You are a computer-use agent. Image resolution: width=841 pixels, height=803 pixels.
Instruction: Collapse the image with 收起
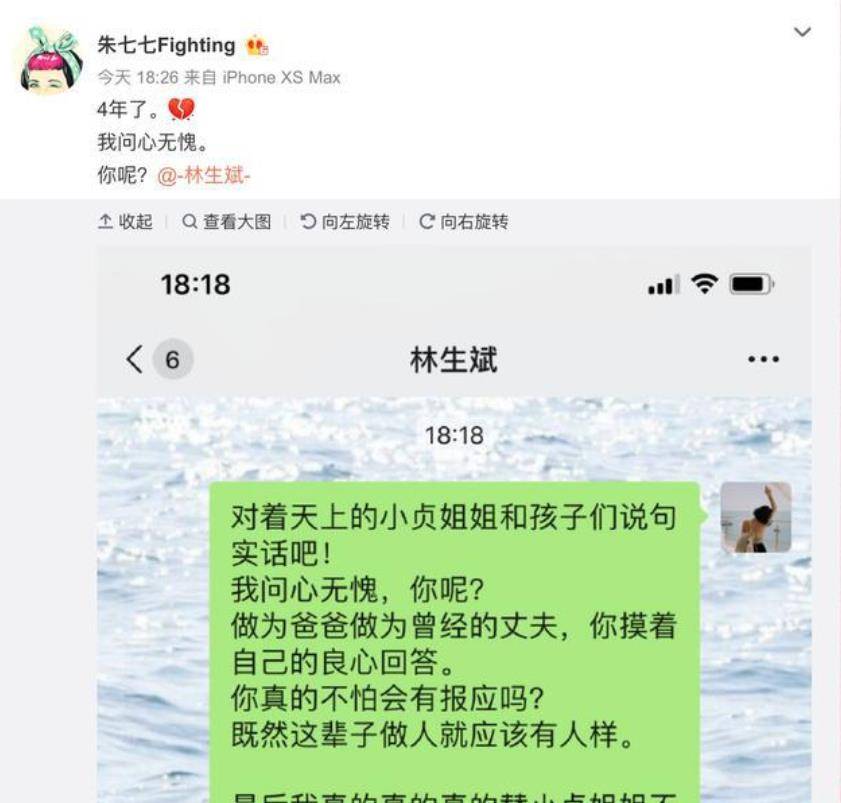click(125, 222)
